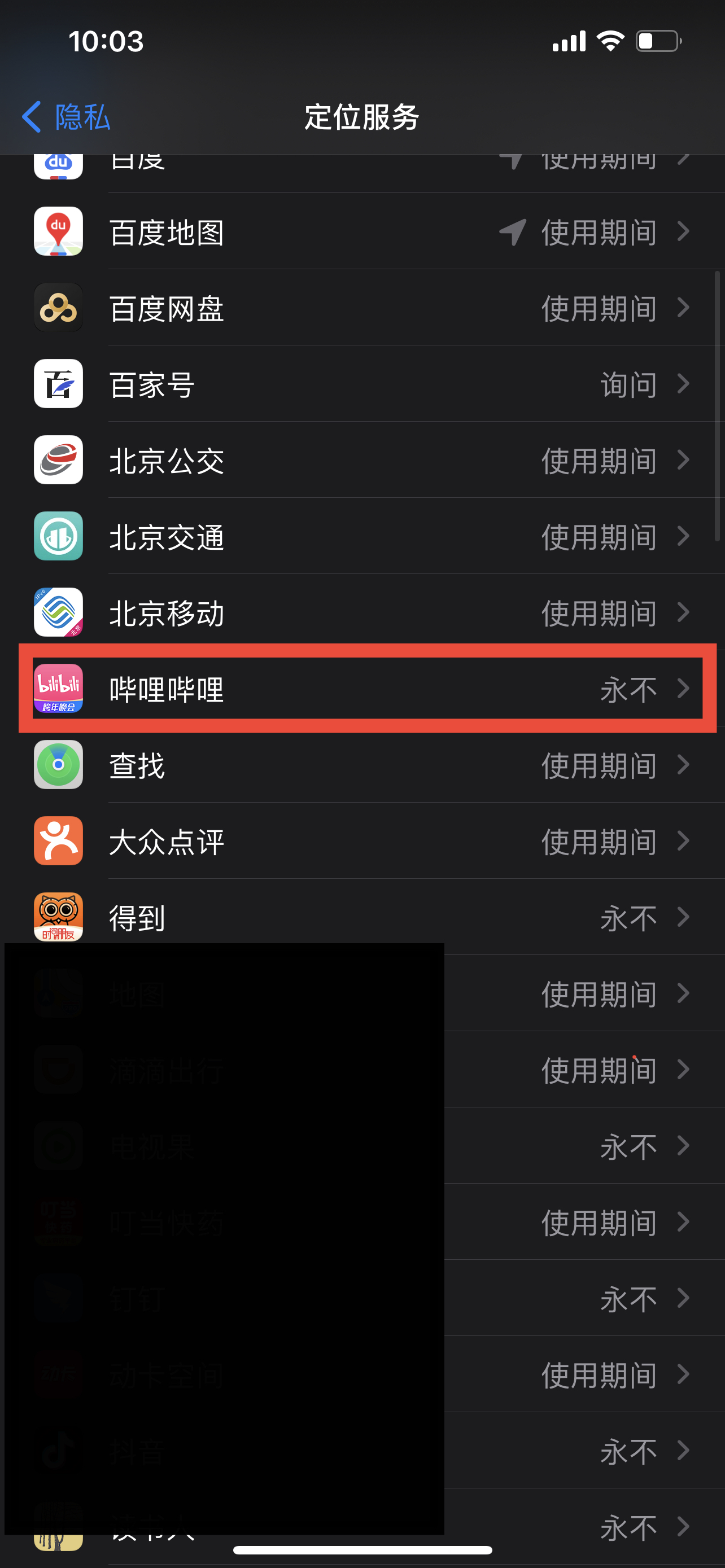This screenshot has height=1568, width=725.
Task: Tap the 北京移动 app icon
Action: (58, 612)
